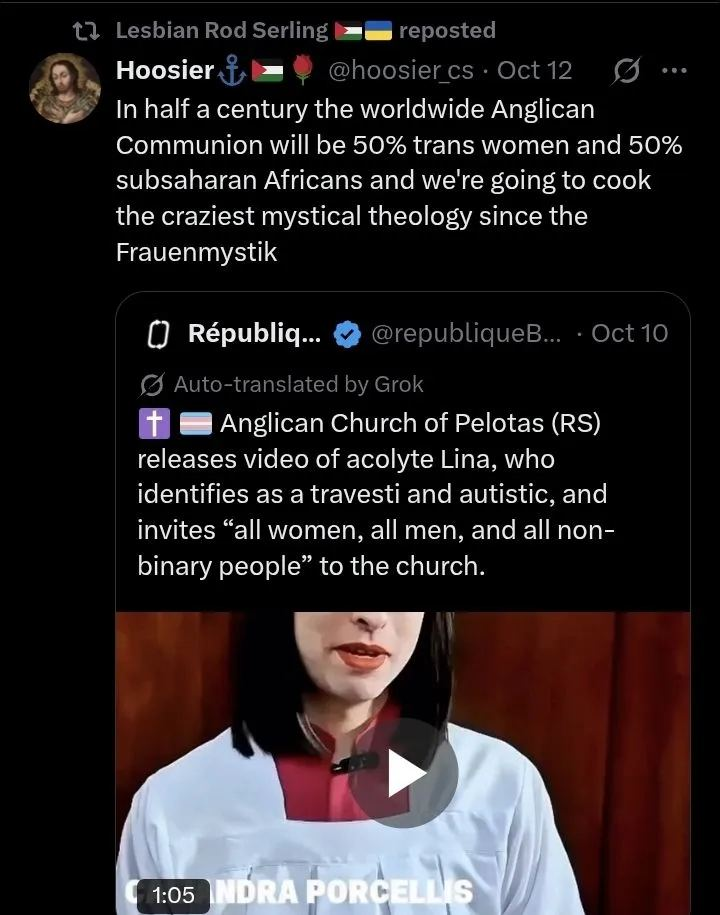
Task: Open the quoted Républiq... account profile
Action: tap(254, 334)
